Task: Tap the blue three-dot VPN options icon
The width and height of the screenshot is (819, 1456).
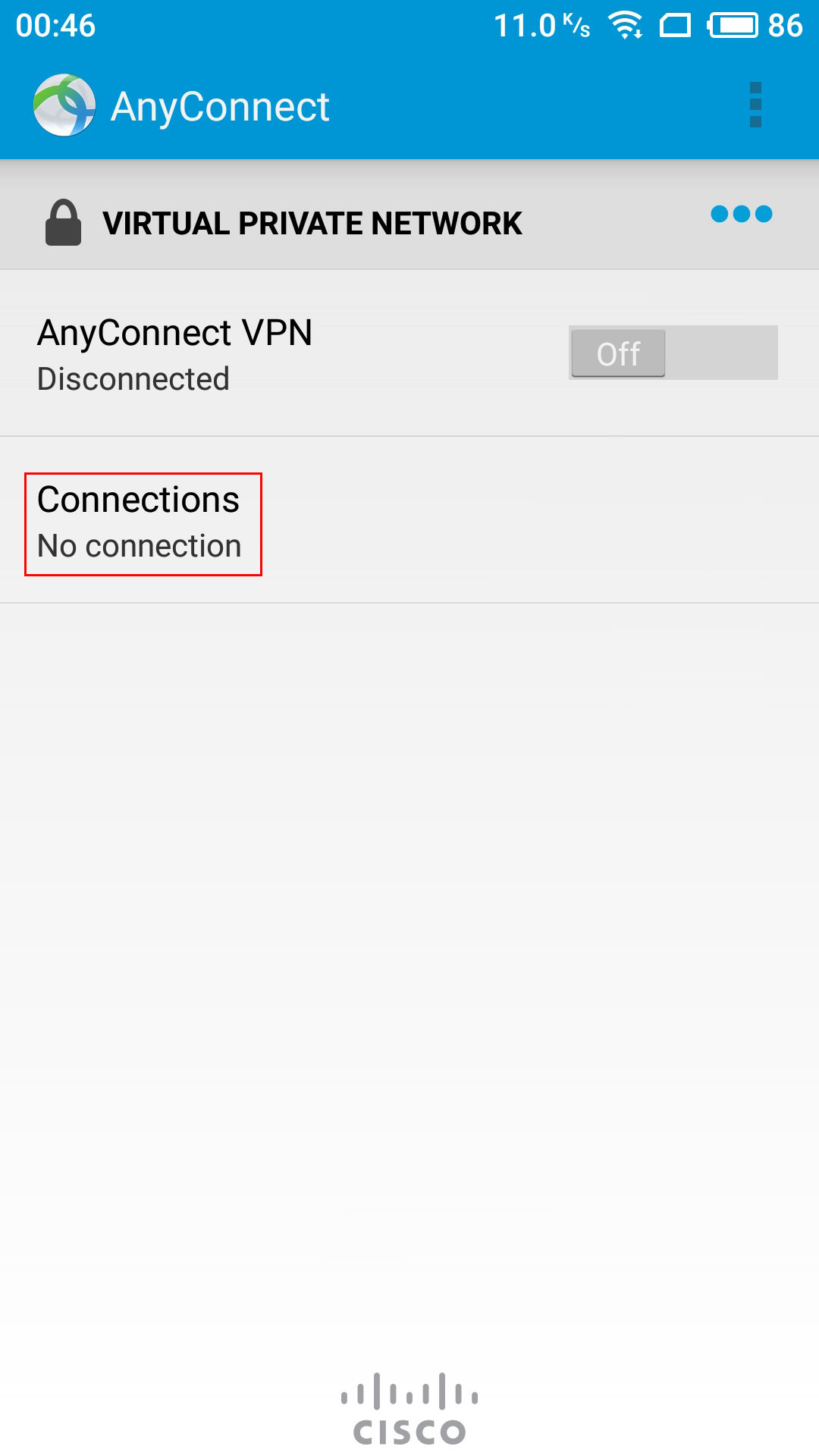Action: tap(742, 215)
